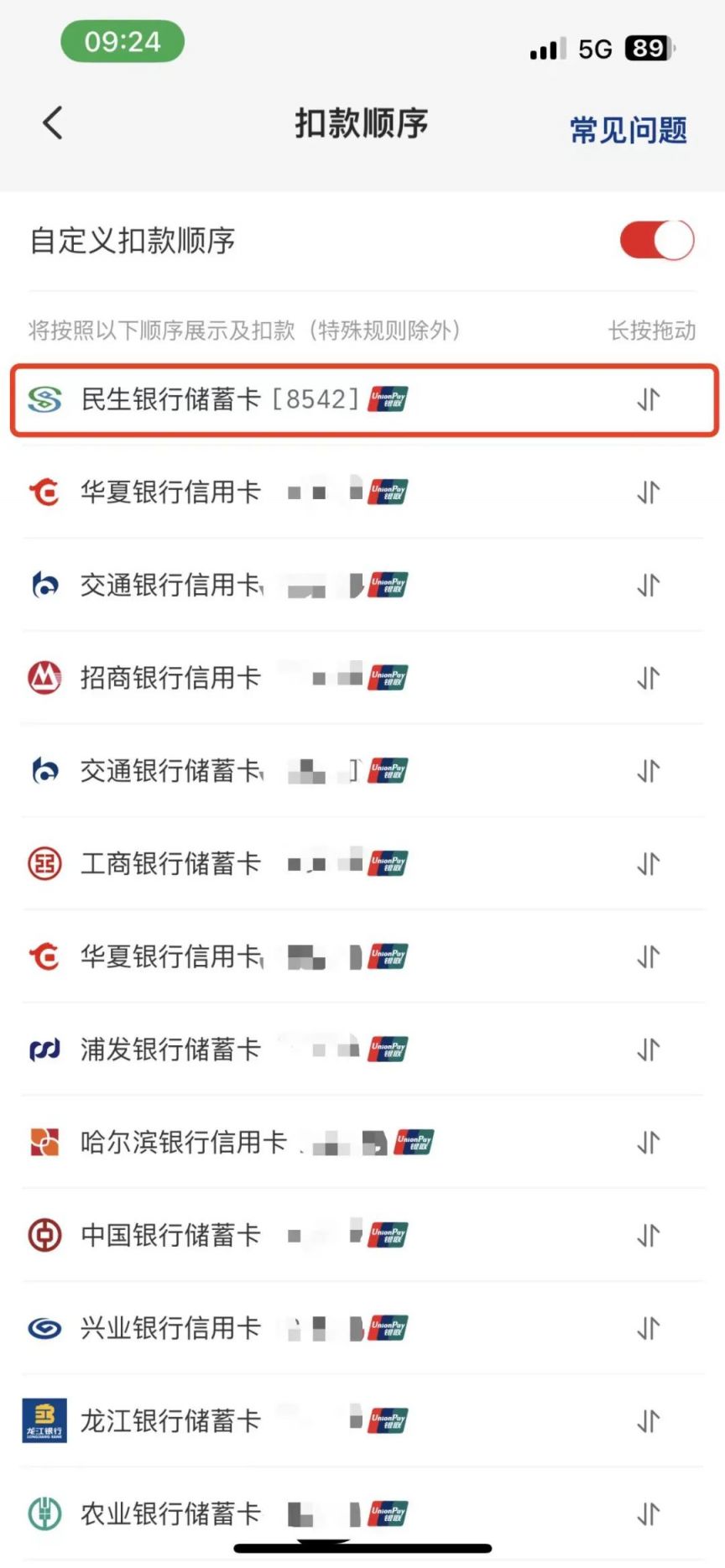This screenshot has height=1568, width=725.
Task: Turn off the 自定义扣款顺序 switch
Action: click(657, 241)
